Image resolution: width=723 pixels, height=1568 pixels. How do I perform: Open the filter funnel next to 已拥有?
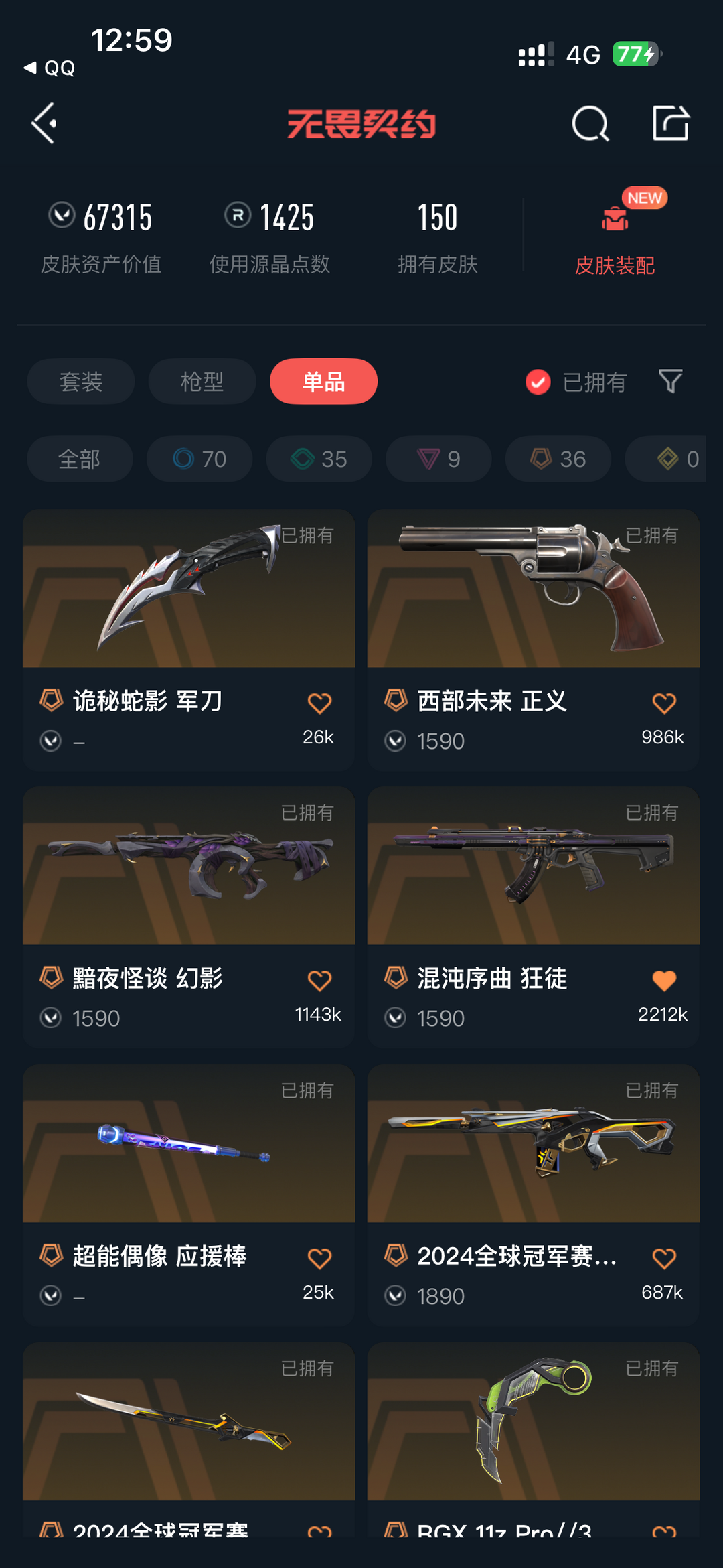(x=671, y=382)
